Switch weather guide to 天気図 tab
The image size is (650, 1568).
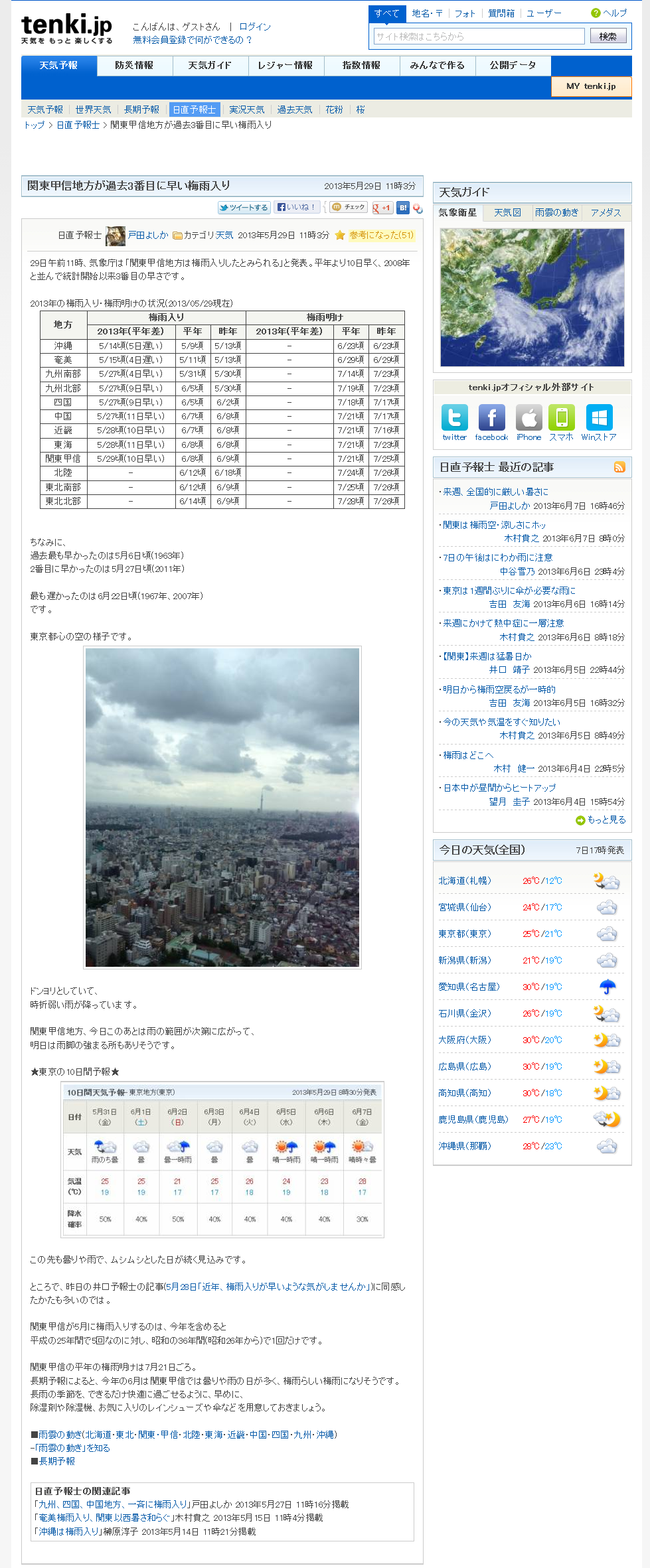[507, 212]
